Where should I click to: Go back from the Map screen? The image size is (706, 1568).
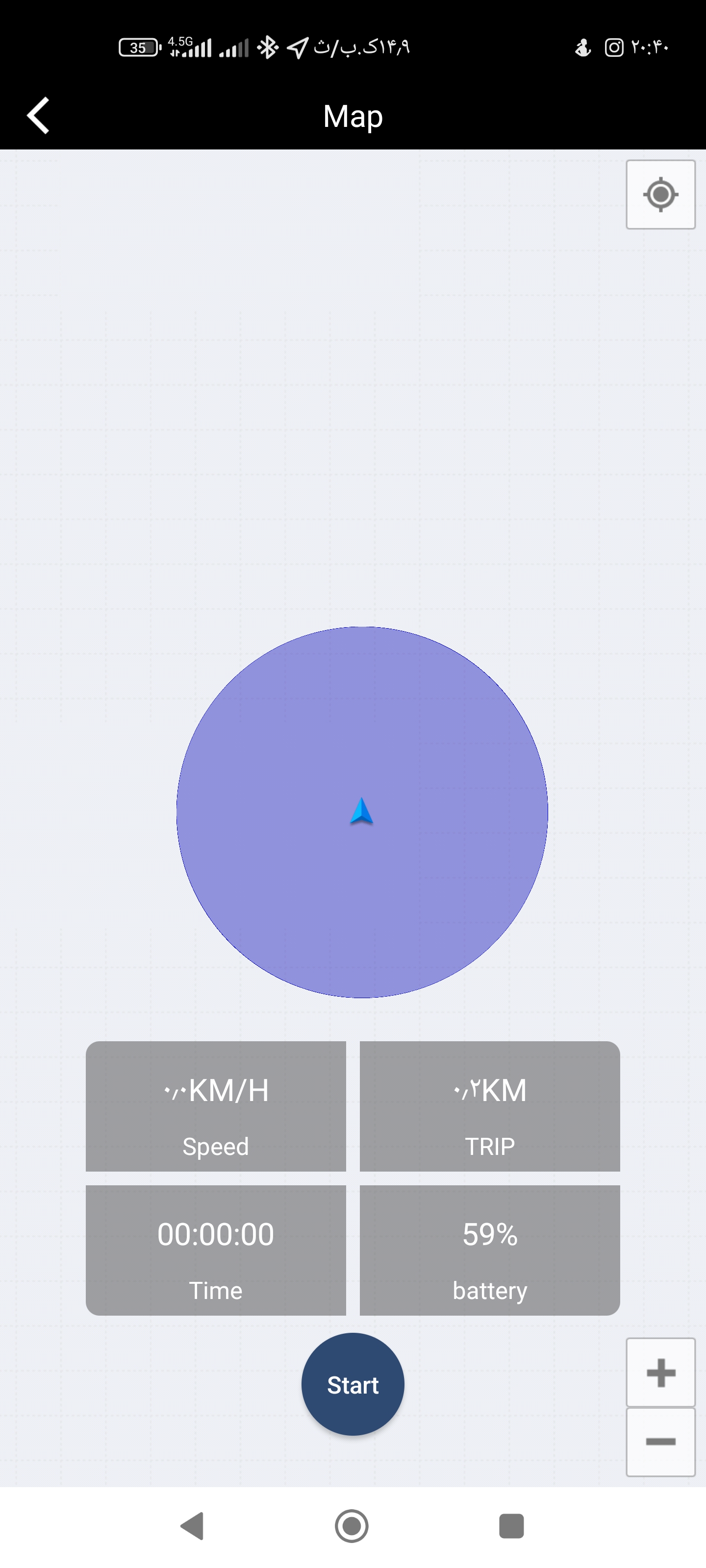tap(38, 115)
